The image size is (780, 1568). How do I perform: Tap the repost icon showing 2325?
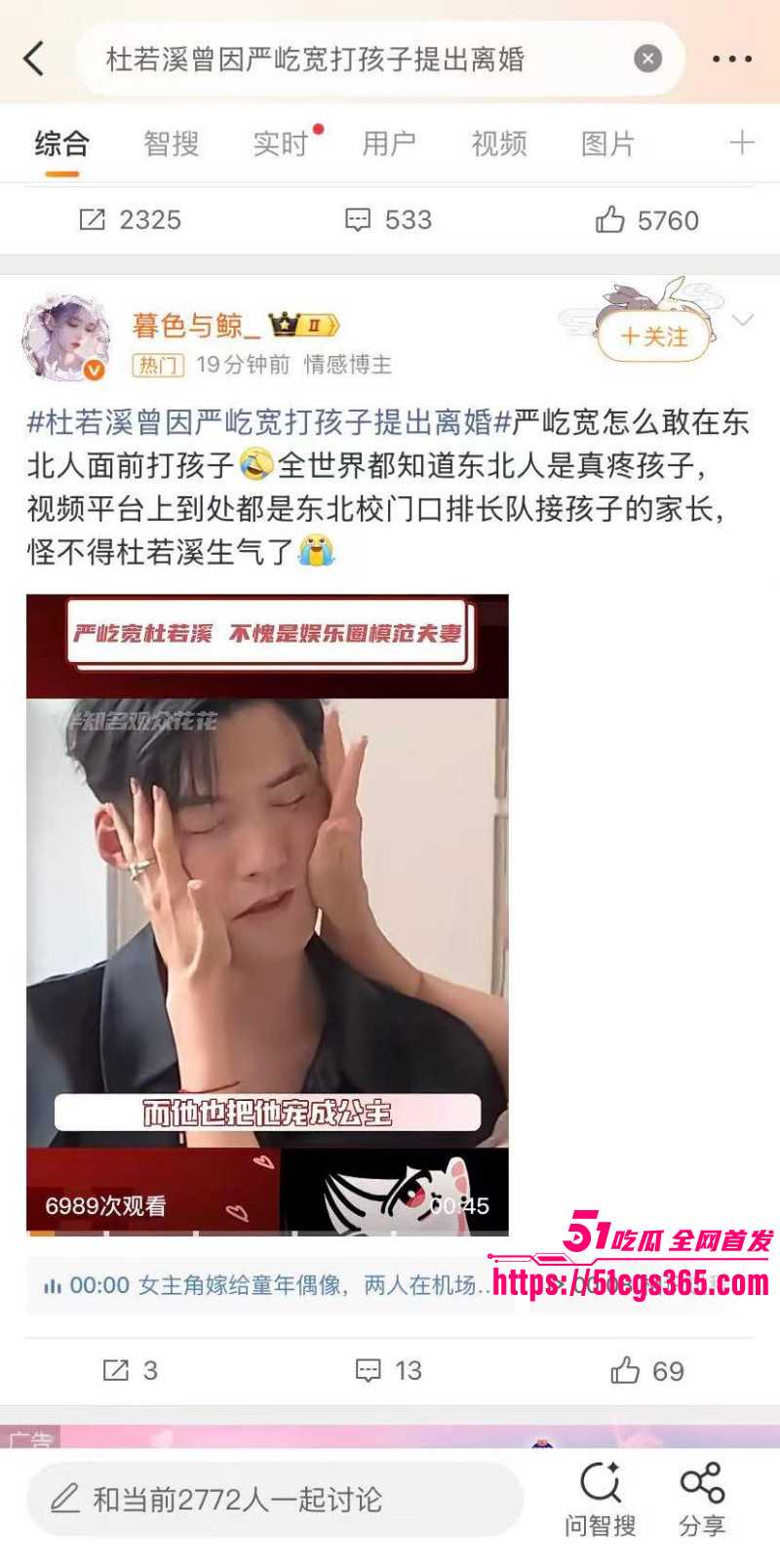[x=127, y=219]
